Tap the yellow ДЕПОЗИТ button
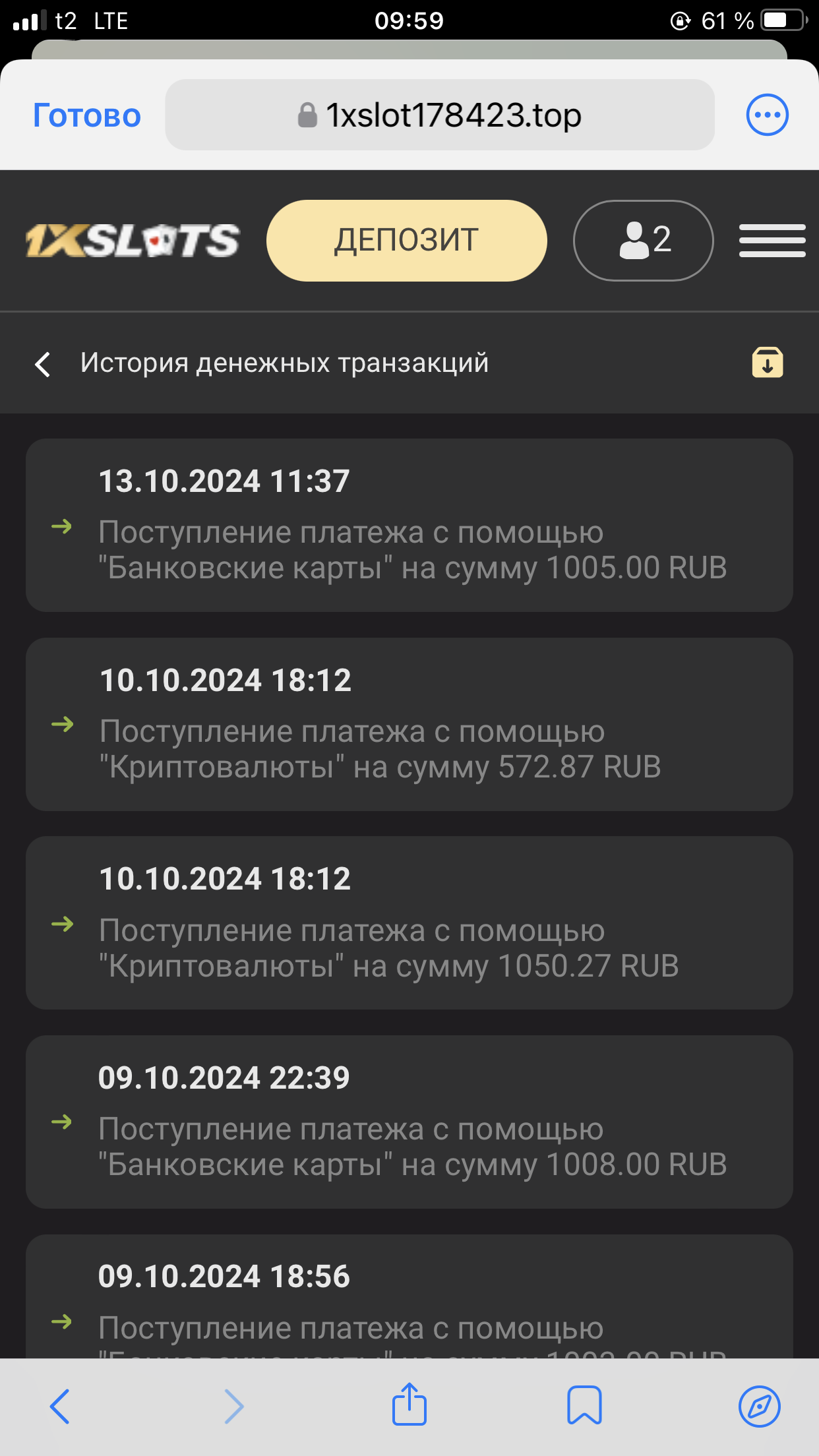 (406, 240)
